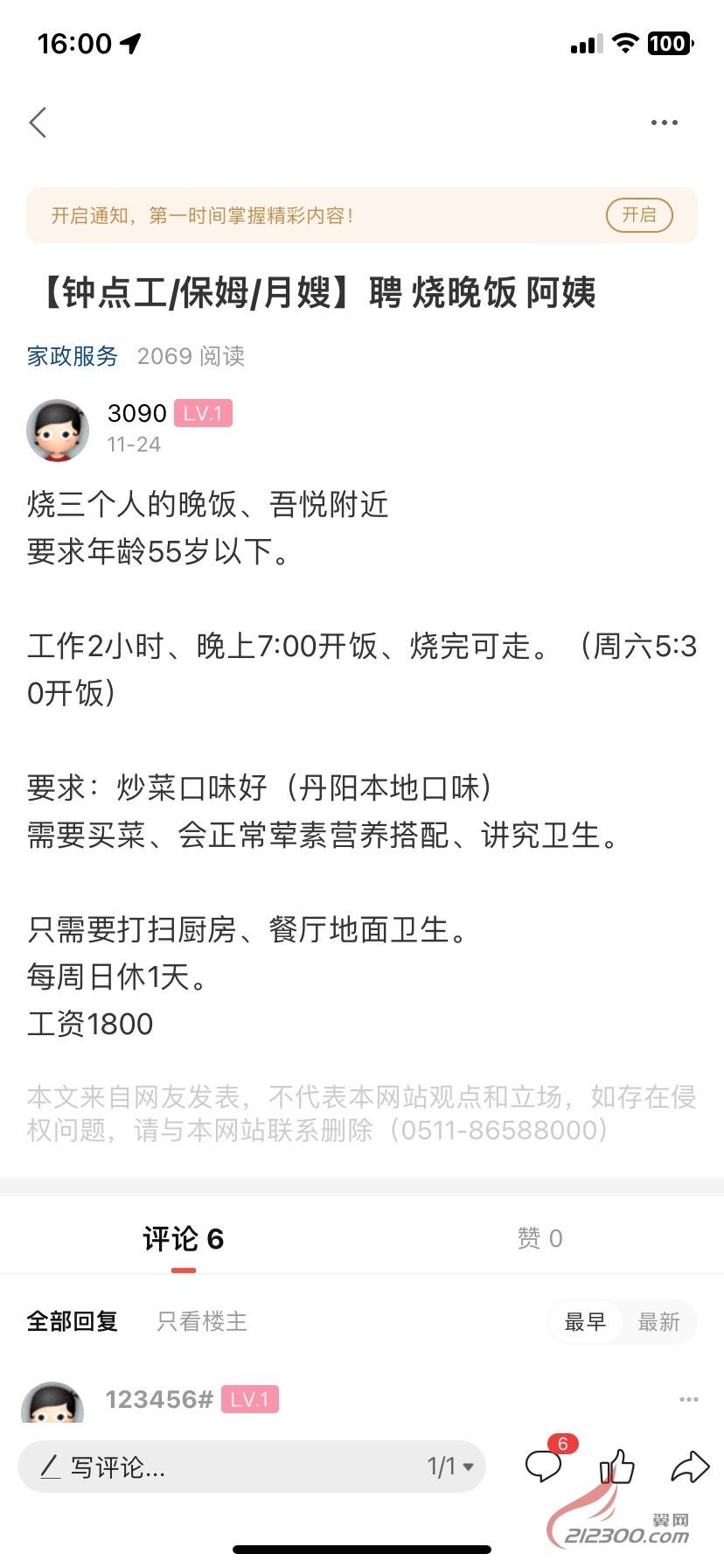Share this post
Image resolution: width=724 pixels, height=1568 pixels.
click(689, 1466)
